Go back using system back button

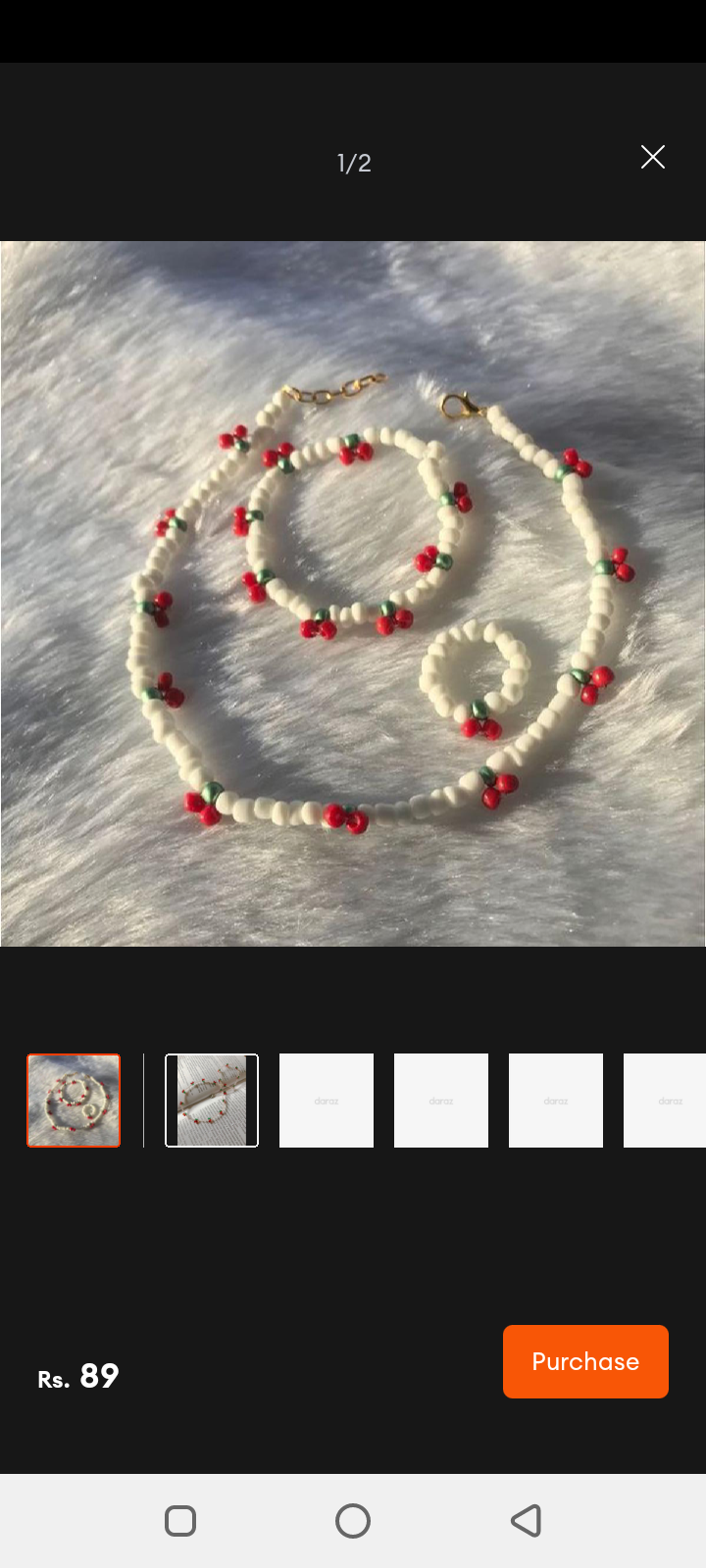click(527, 1520)
